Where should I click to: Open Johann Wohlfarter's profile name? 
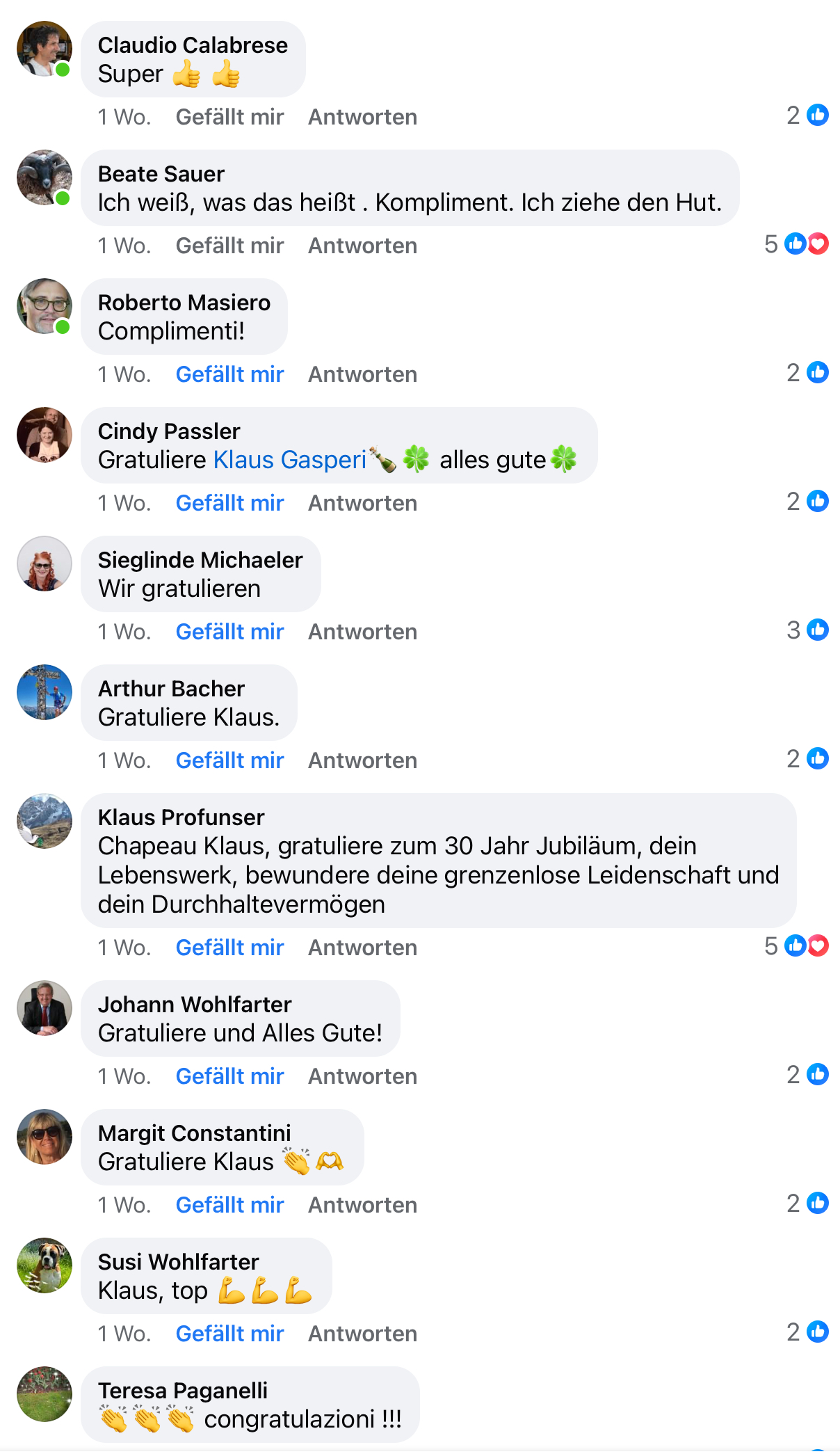(x=195, y=1005)
